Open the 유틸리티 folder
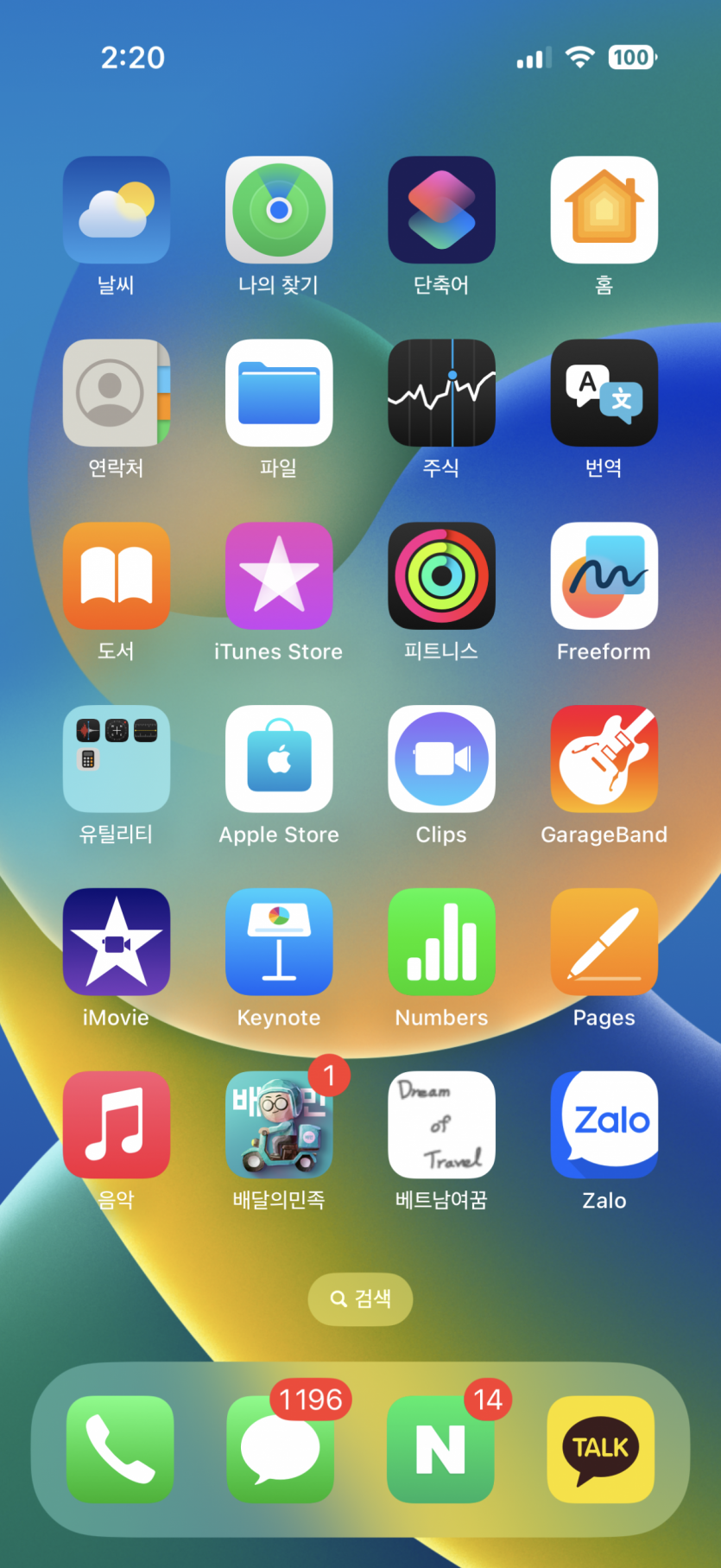Image resolution: width=721 pixels, height=1568 pixels. (117, 759)
